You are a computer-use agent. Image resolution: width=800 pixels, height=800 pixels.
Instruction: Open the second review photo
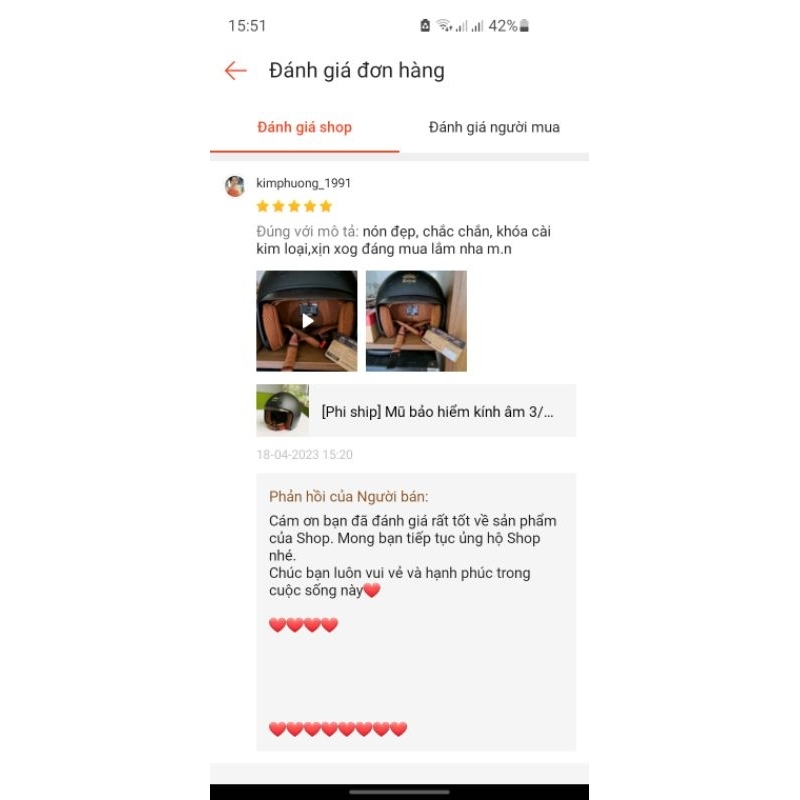pos(416,321)
